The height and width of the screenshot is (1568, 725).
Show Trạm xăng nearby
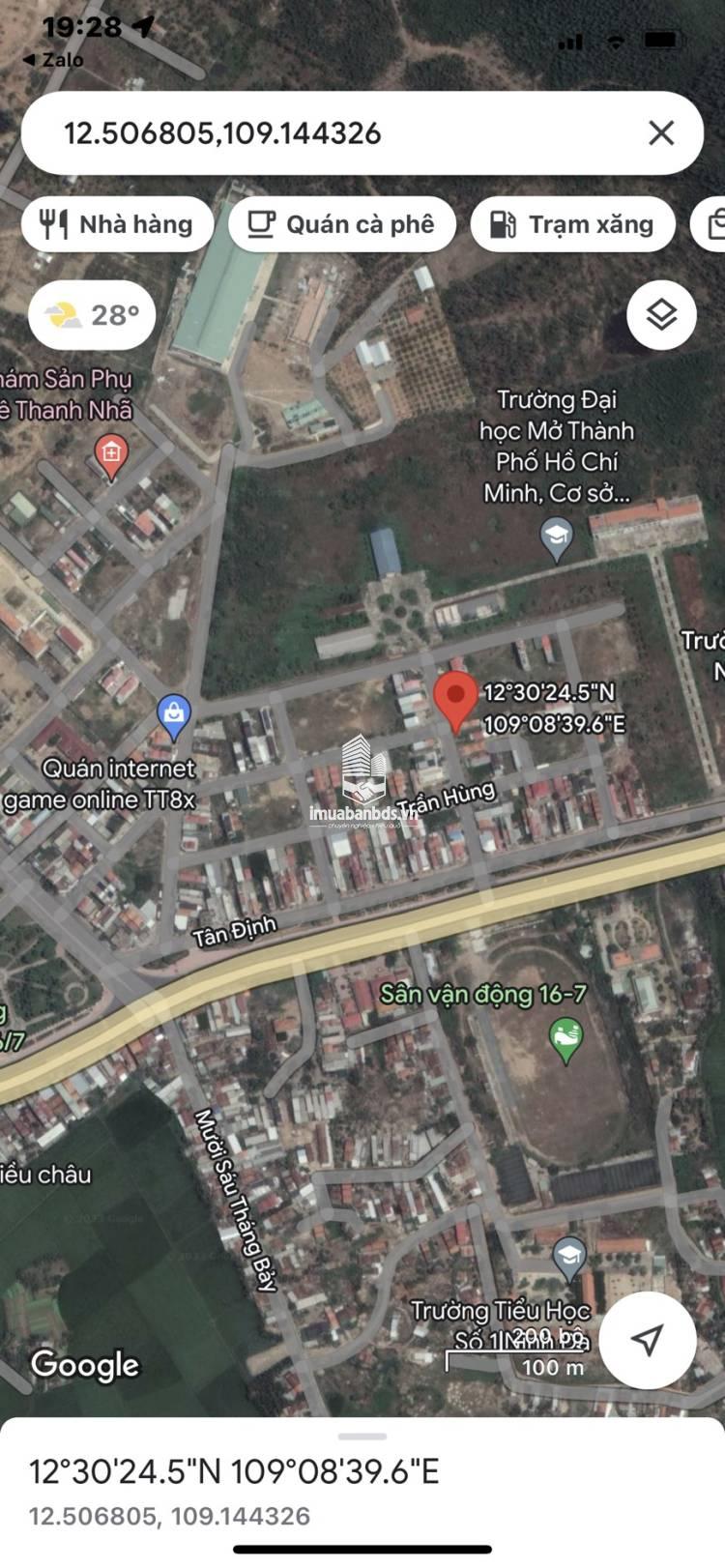coord(573,224)
